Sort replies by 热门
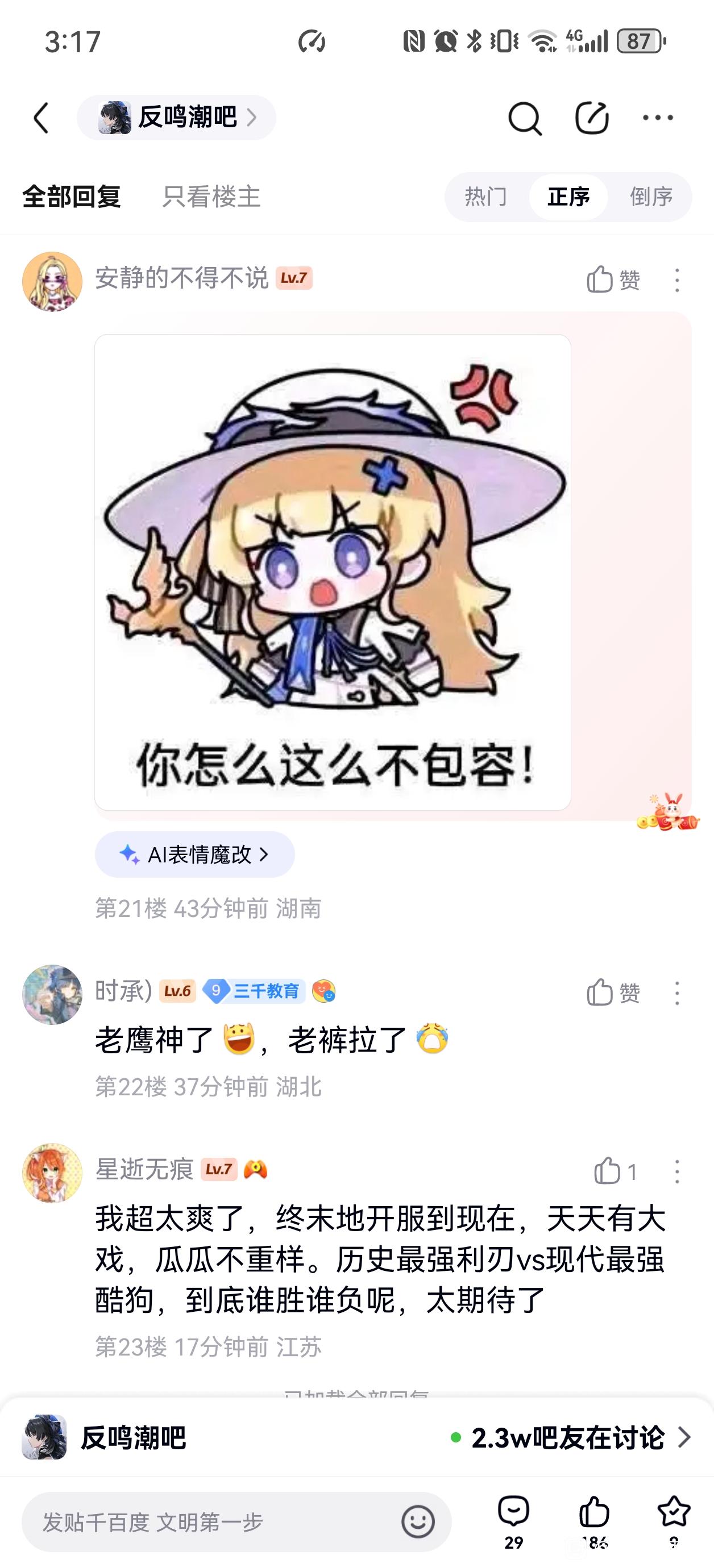The image size is (714, 1568). 485,197
